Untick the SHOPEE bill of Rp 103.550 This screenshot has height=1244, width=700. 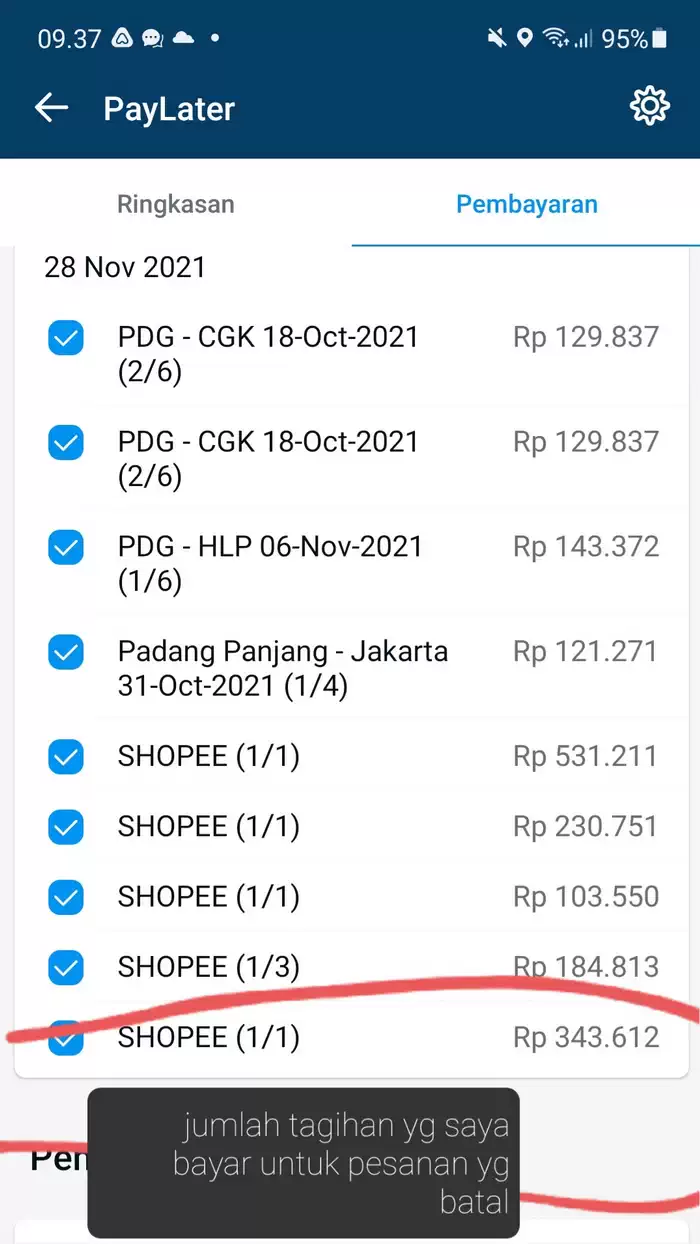click(66, 897)
